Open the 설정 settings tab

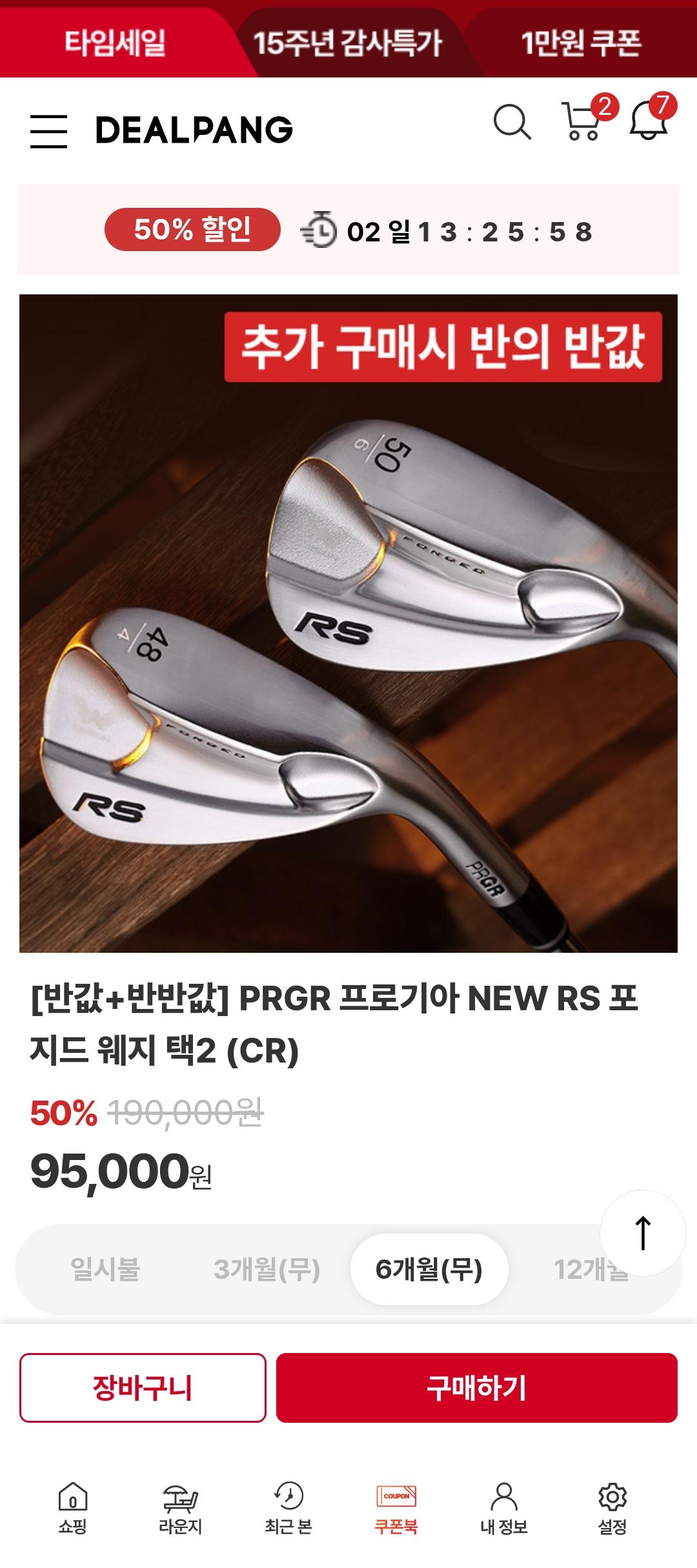(x=612, y=1507)
